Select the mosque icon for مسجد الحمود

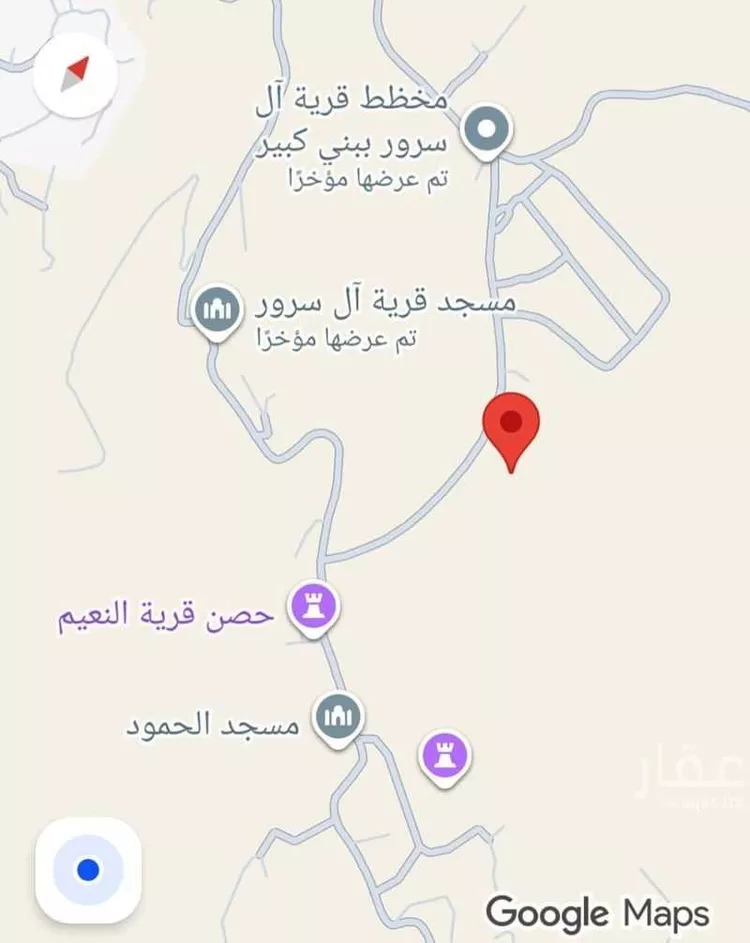[x=340, y=714]
